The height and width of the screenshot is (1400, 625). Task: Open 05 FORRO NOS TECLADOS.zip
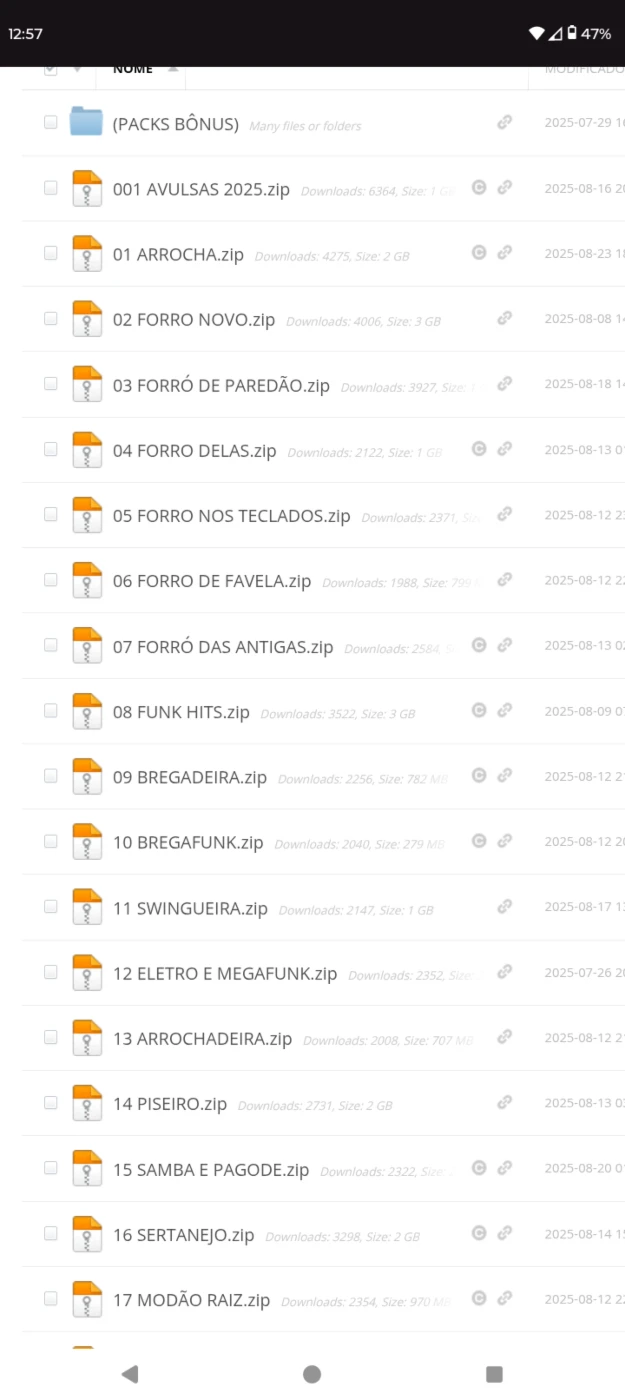[x=231, y=516]
